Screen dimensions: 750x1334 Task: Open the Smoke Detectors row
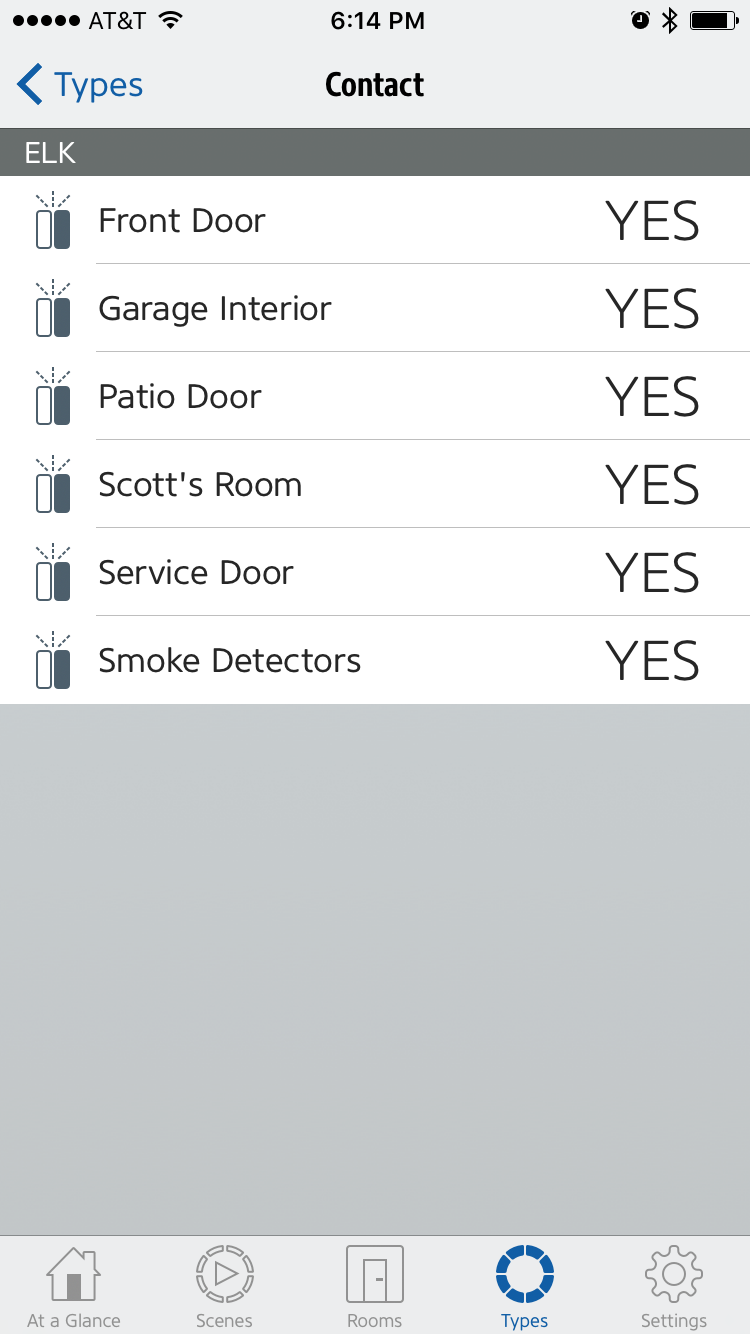375,661
